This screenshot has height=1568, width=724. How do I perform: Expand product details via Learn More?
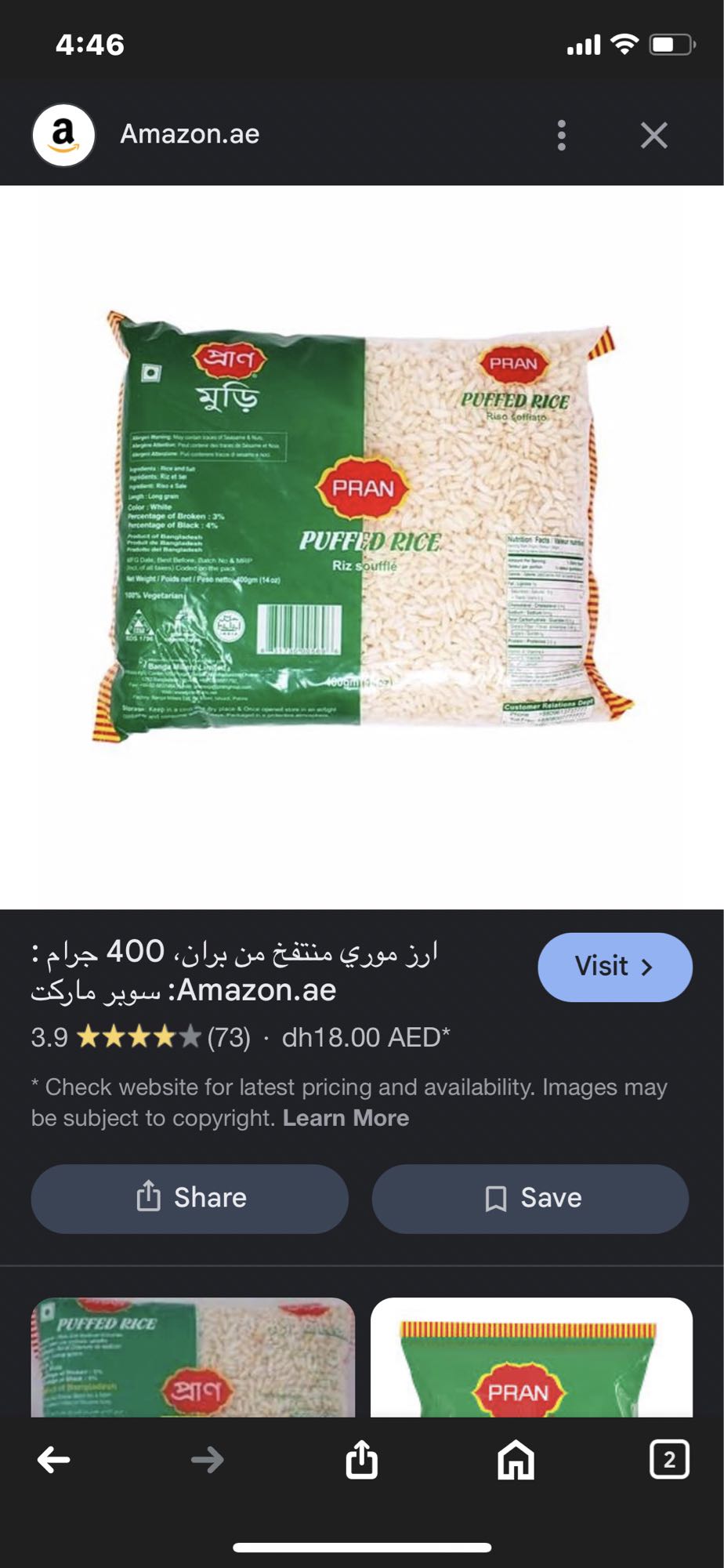(x=346, y=1118)
